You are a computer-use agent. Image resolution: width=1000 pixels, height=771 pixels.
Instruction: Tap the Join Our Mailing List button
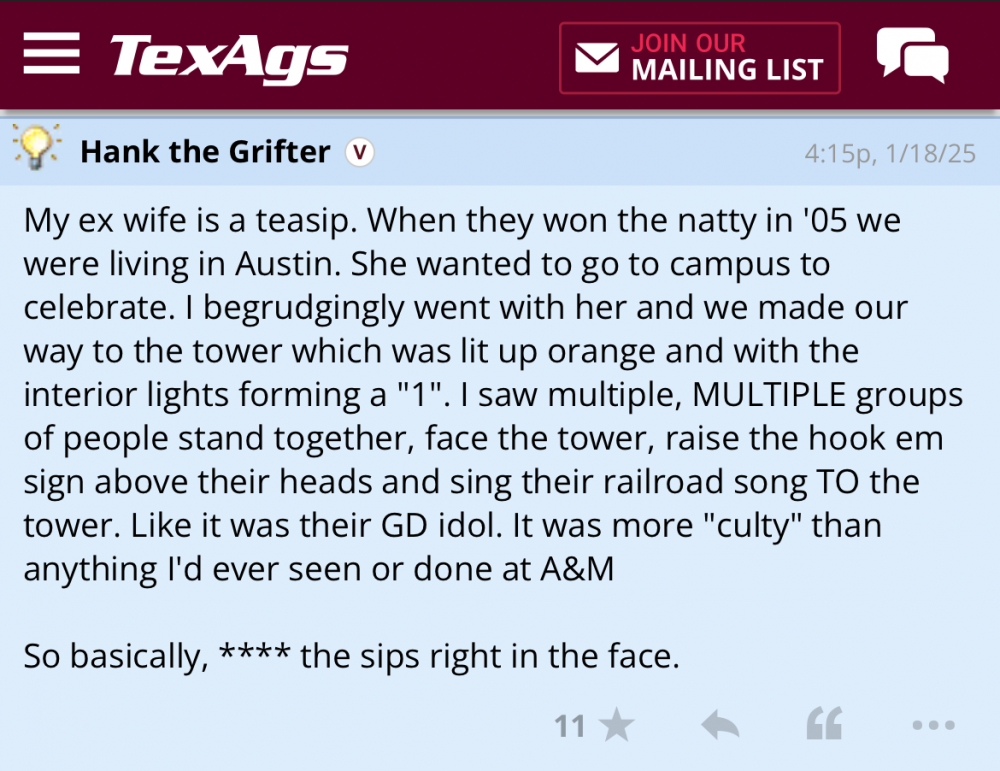(699, 58)
